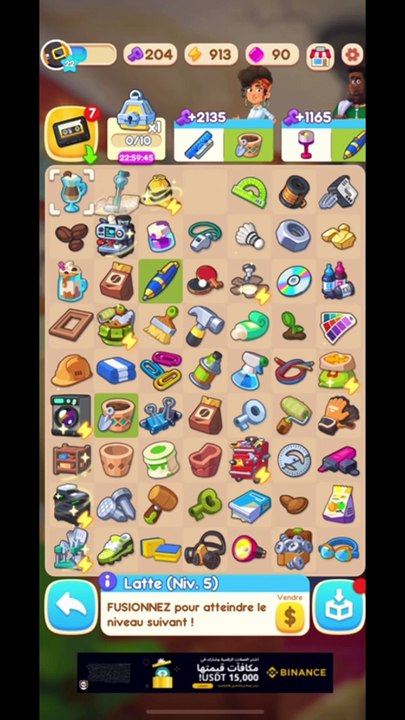Open the locked chest 0/10 reward
This screenshot has height=720, width=405.
(x=136, y=131)
